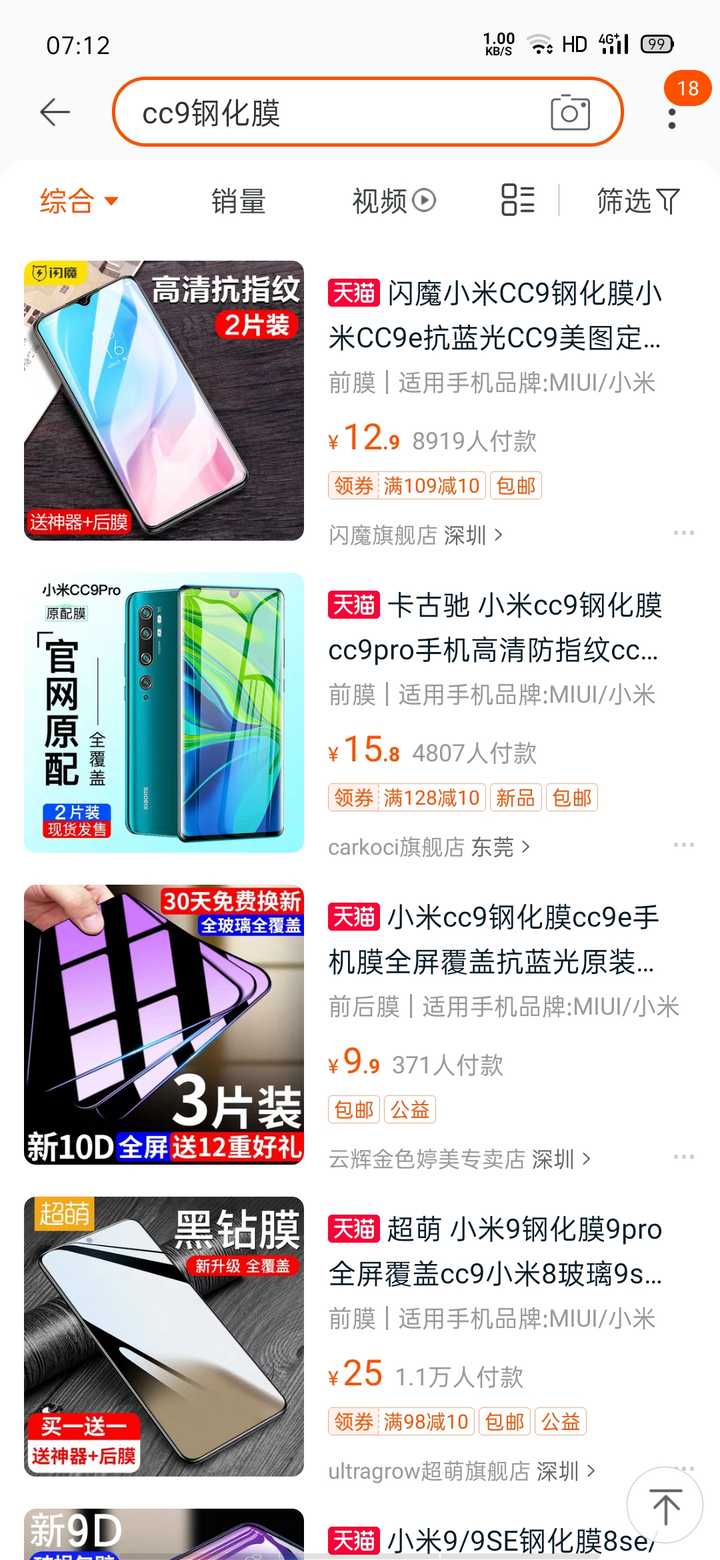
Task: Open the 筛选 filter panel
Action: pyautogui.click(x=637, y=201)
